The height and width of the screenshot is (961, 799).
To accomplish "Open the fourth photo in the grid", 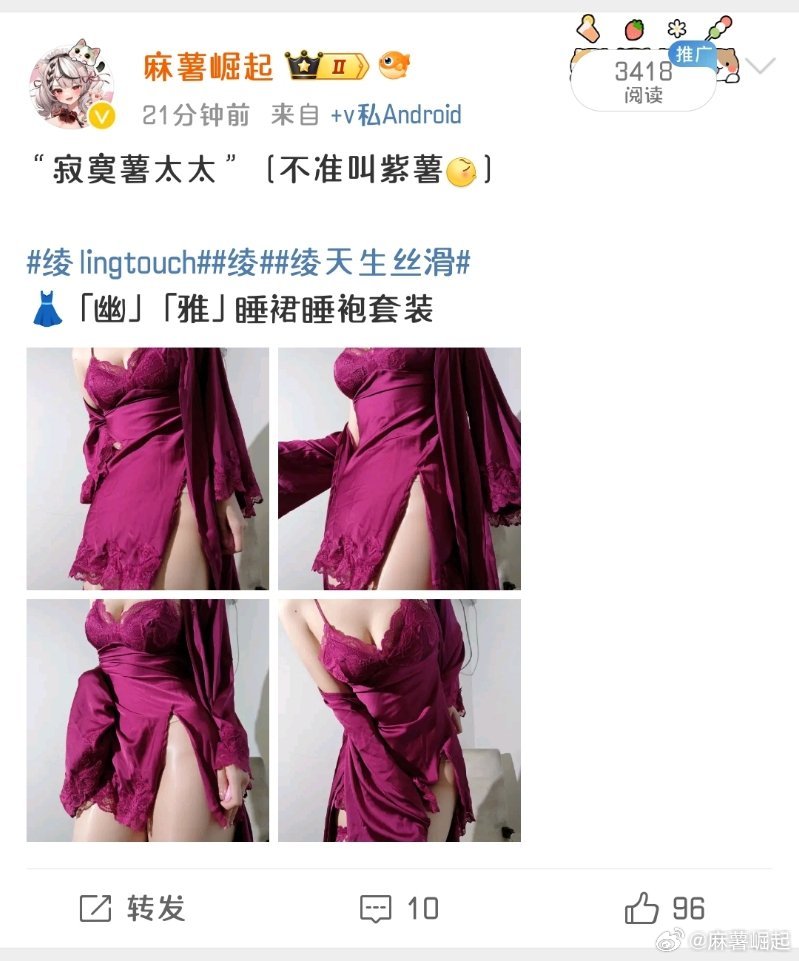I will click(399, 720).
